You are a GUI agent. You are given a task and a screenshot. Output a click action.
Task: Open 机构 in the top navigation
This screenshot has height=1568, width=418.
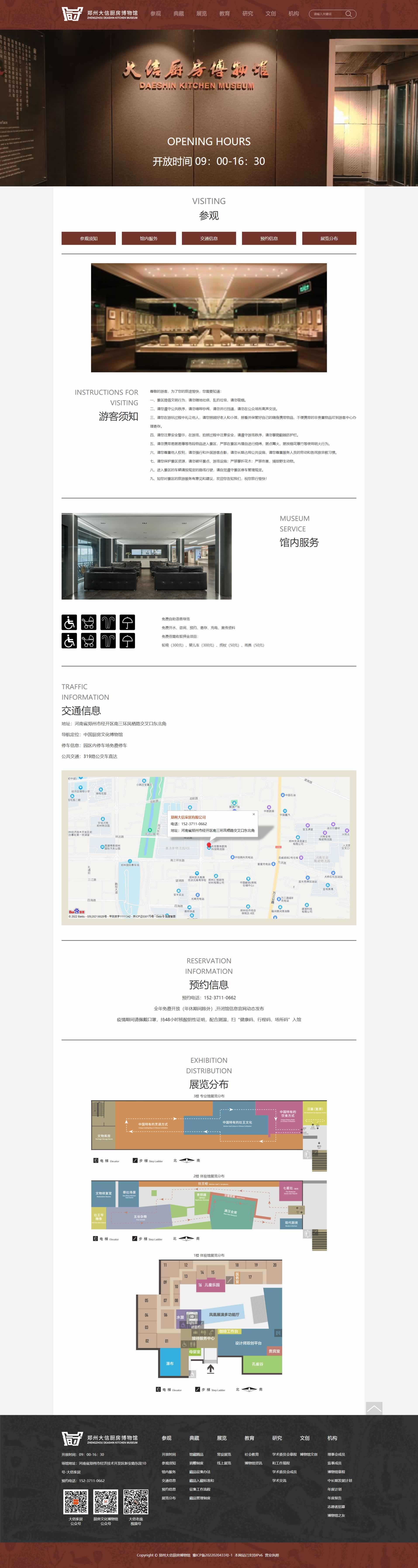click(x=294, y=13)
